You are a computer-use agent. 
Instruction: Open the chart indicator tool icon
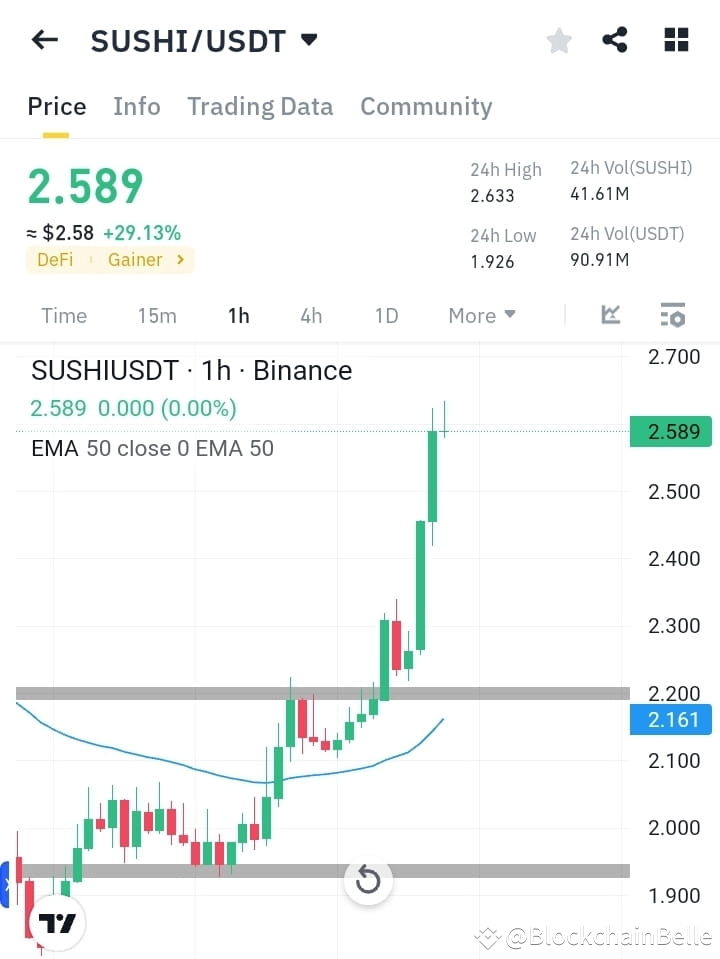(x=610, y=315)
